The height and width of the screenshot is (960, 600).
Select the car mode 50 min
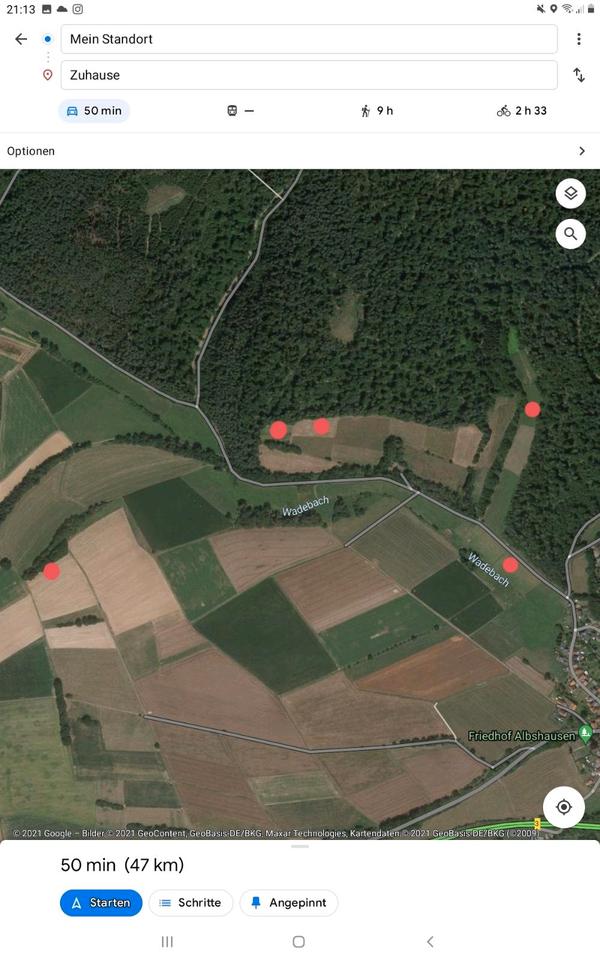click(x=94, y=111)
